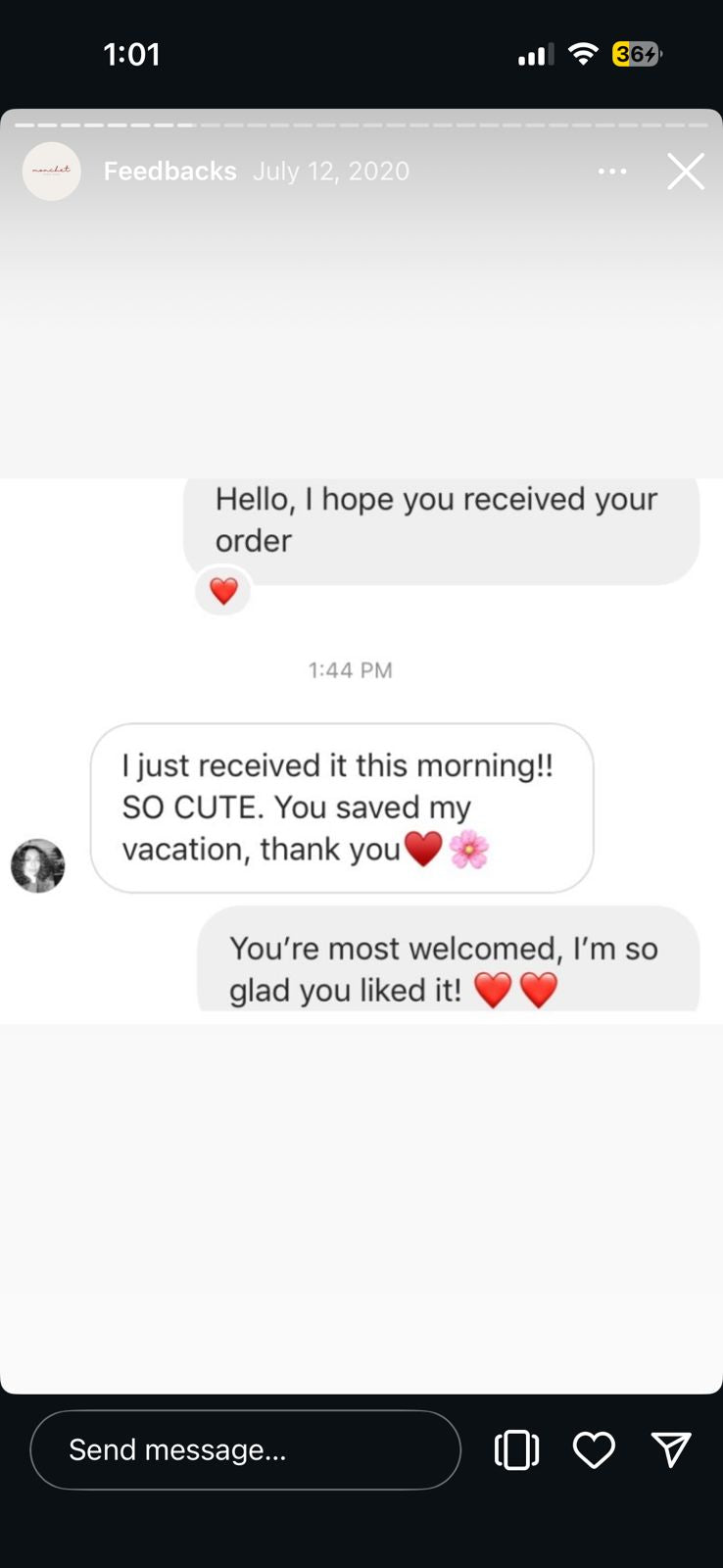Screen dimensions: 723x1568
Task: Open the three-dot options menu
Action: pyautogui.click(x=612, y=171)
